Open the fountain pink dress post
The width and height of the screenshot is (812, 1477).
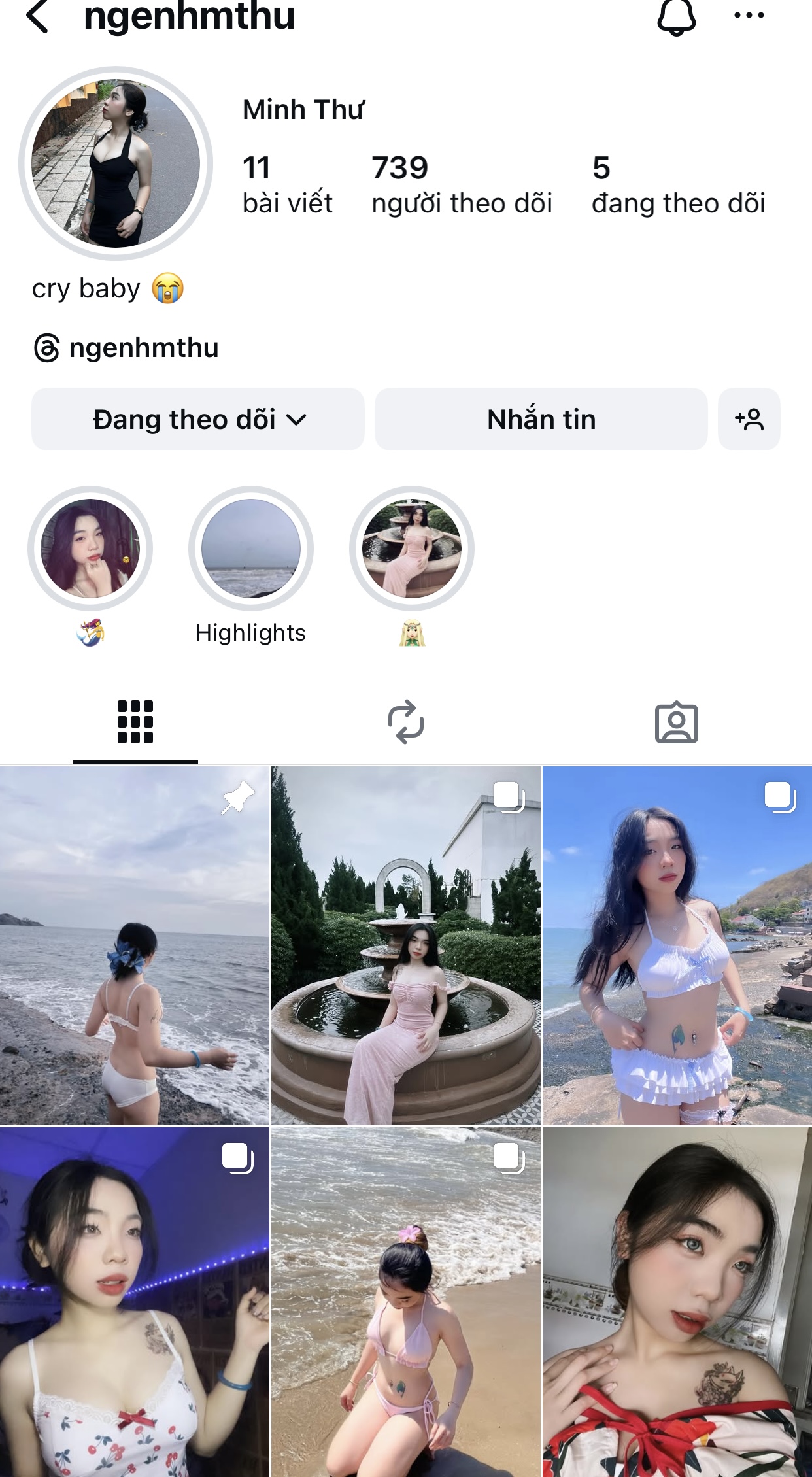coord(406,945)
